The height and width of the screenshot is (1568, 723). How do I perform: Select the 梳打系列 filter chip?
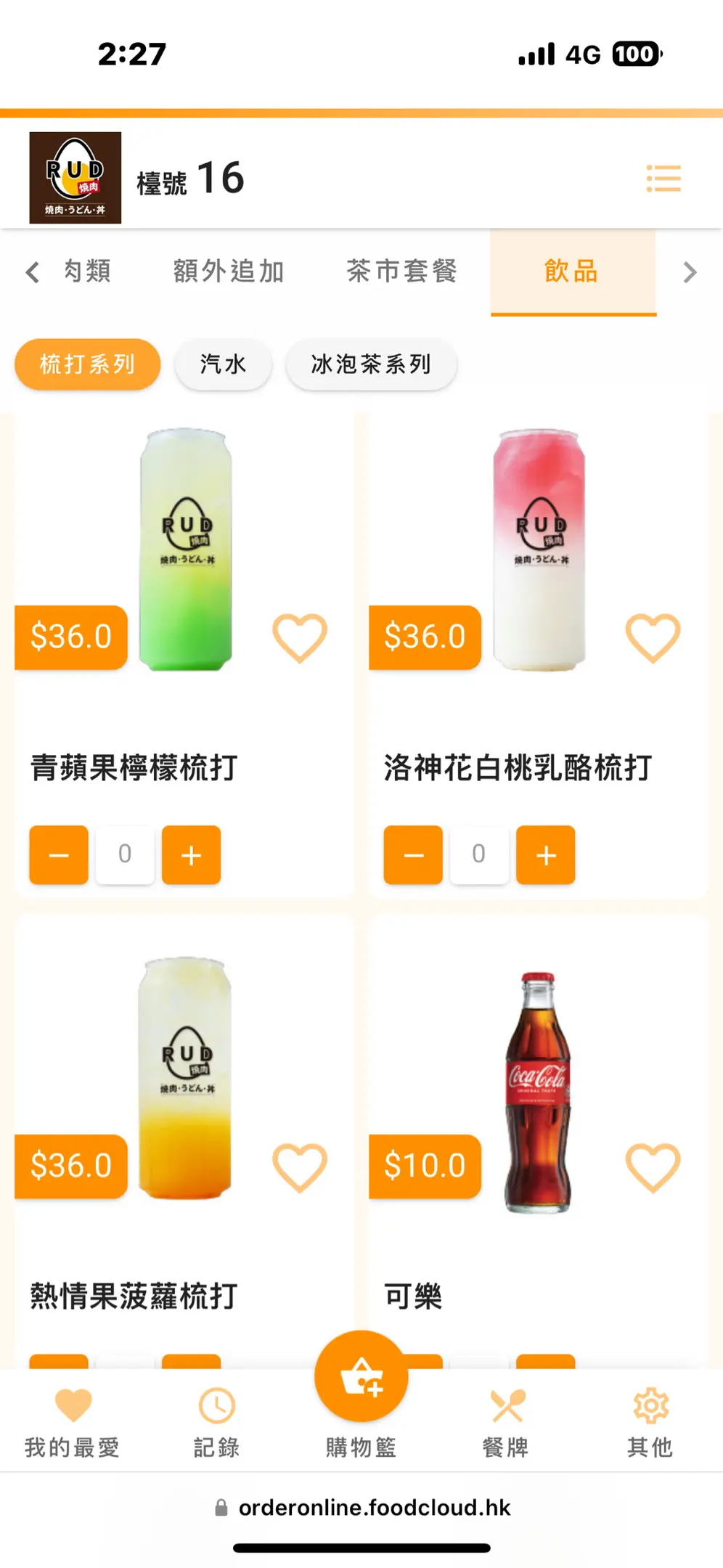(87, 364)
